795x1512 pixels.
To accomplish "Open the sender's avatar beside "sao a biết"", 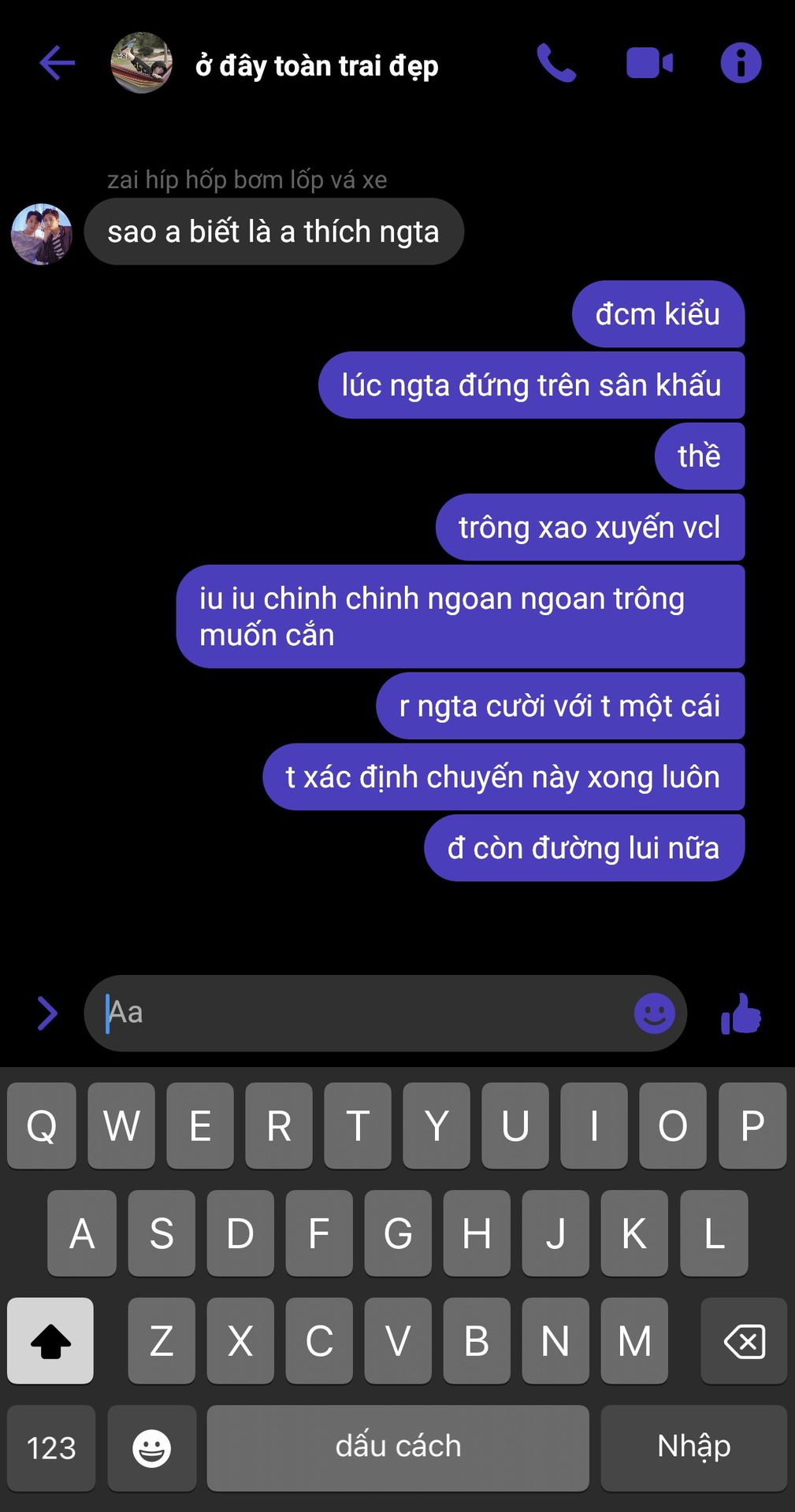I will [x=42, y=234].
